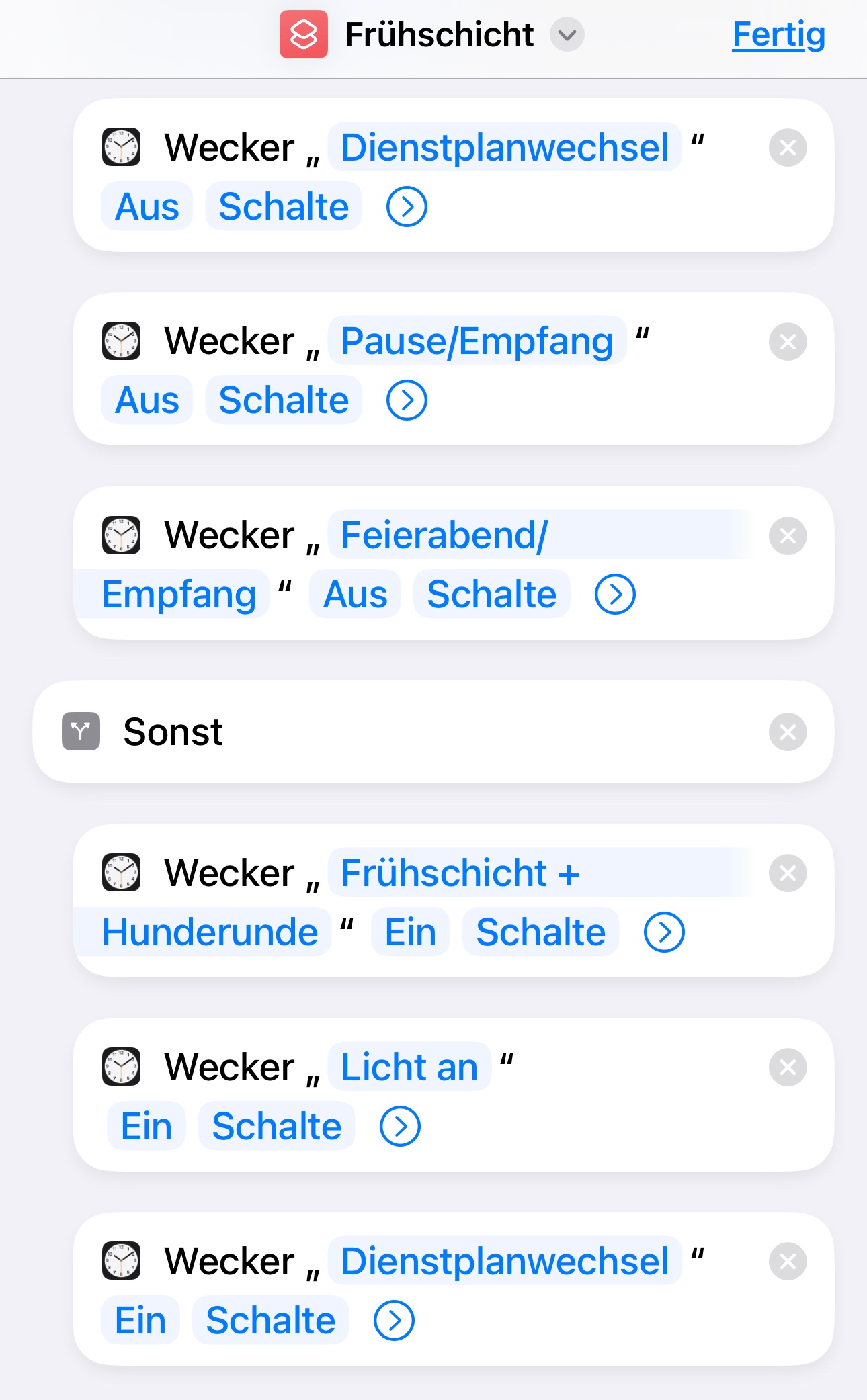Expand options for the Licht an action

pos(400,1127)
